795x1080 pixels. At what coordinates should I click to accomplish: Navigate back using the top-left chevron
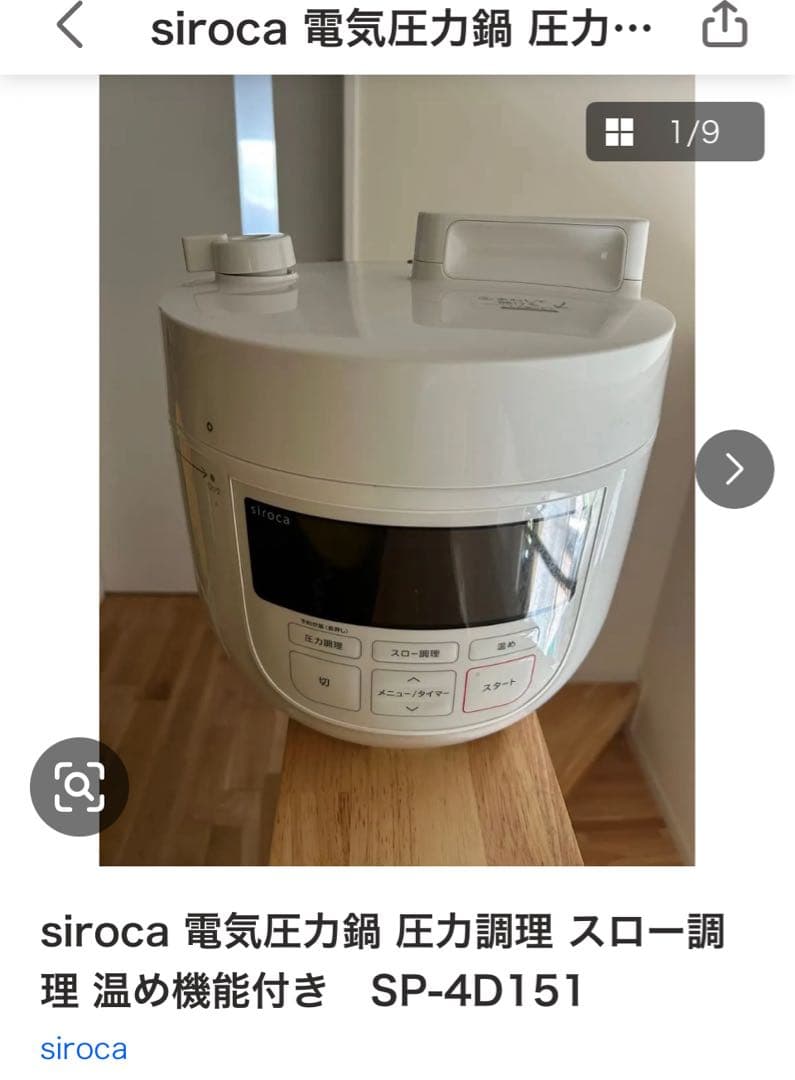[67, 27]
